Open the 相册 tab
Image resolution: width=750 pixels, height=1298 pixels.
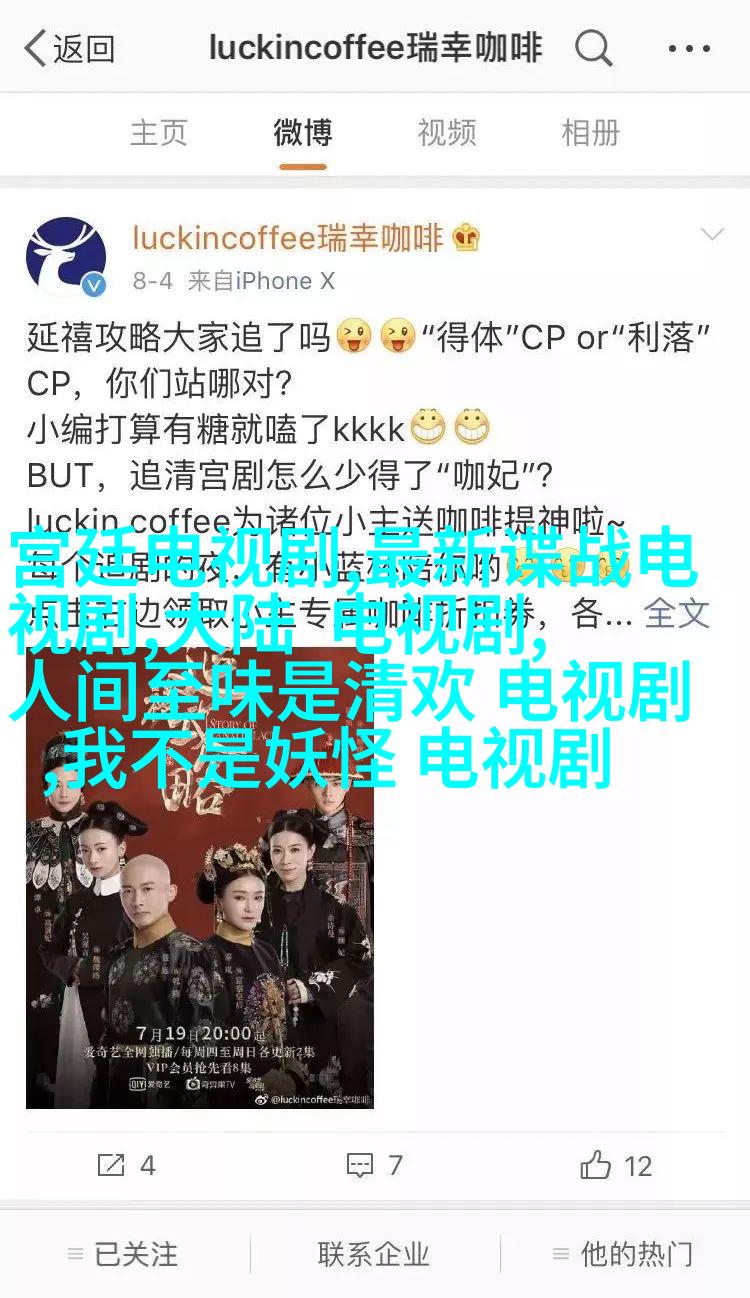[590, 133]
